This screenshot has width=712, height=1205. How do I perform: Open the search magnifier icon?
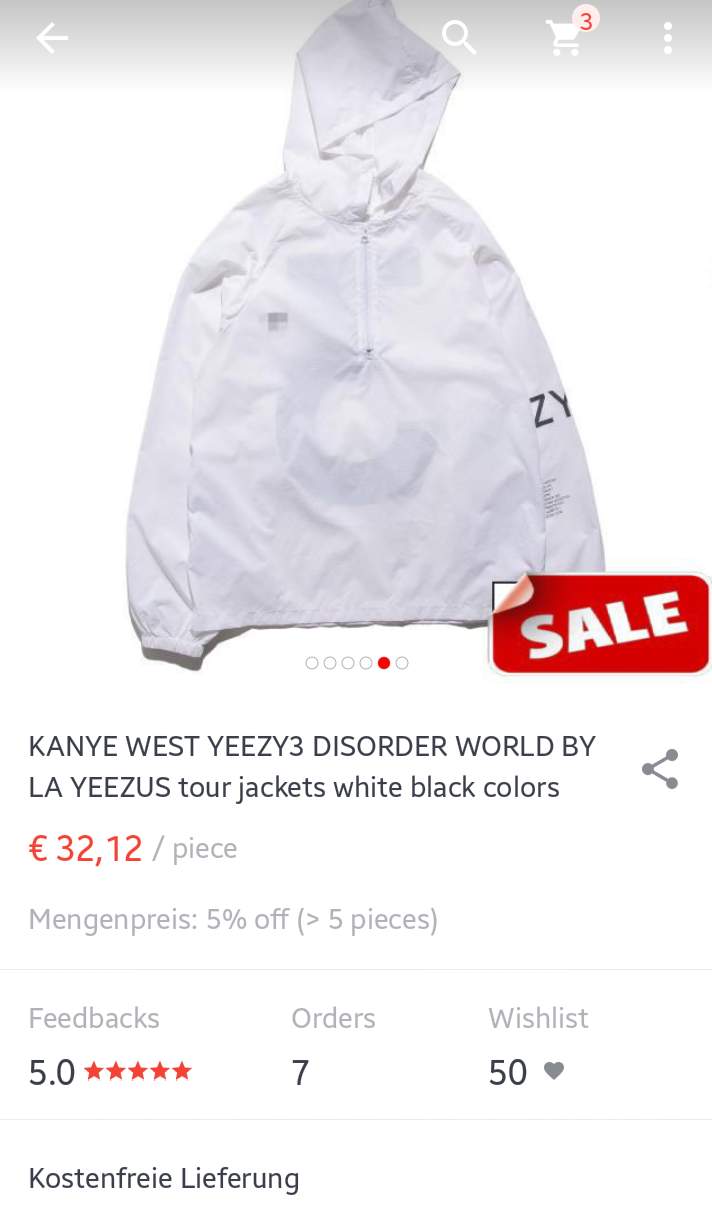coord(459,38)
